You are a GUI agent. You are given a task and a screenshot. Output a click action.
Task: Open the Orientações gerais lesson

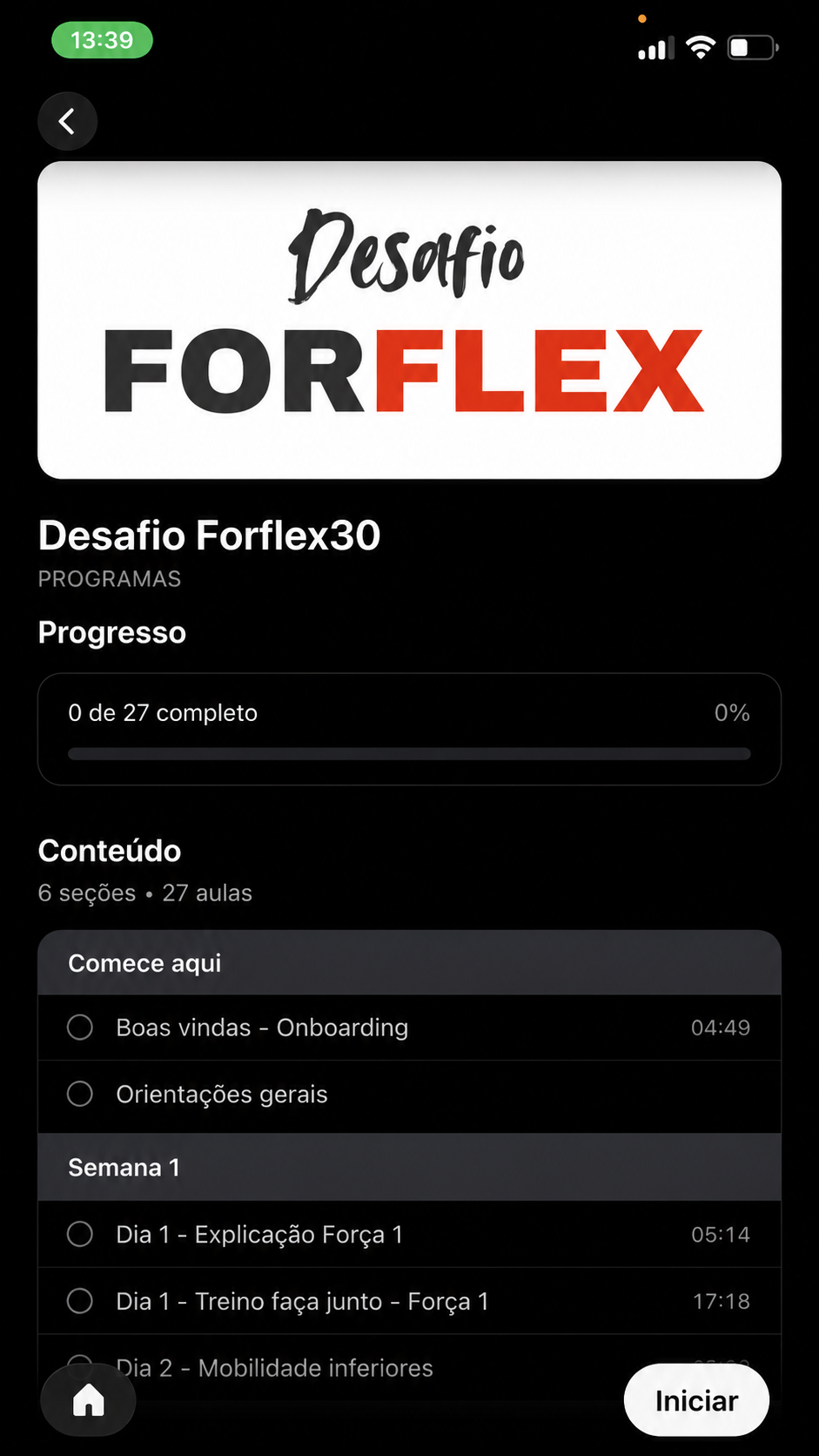point(409,1095)
